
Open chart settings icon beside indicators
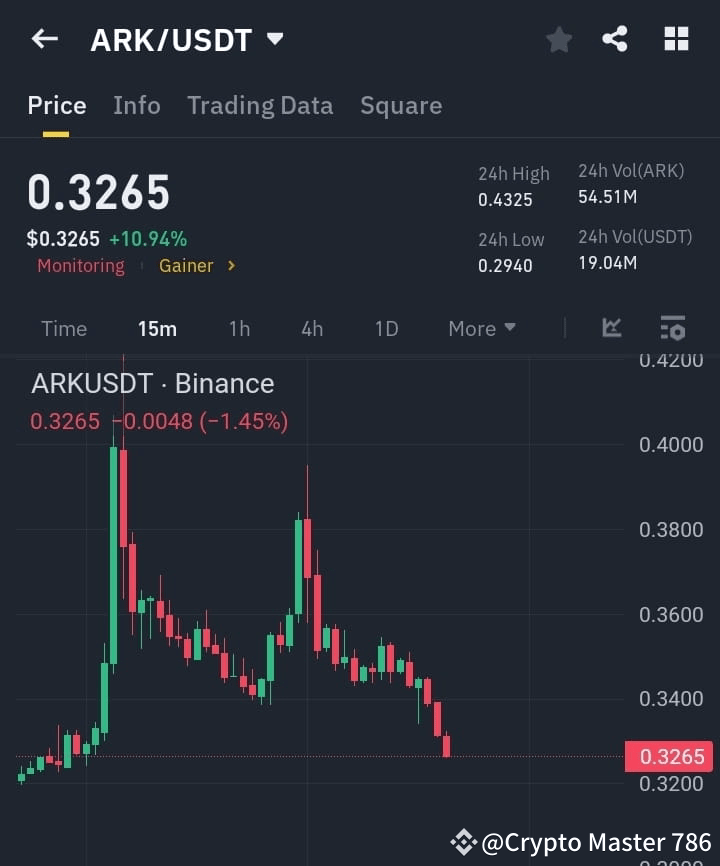pos(671,328)
